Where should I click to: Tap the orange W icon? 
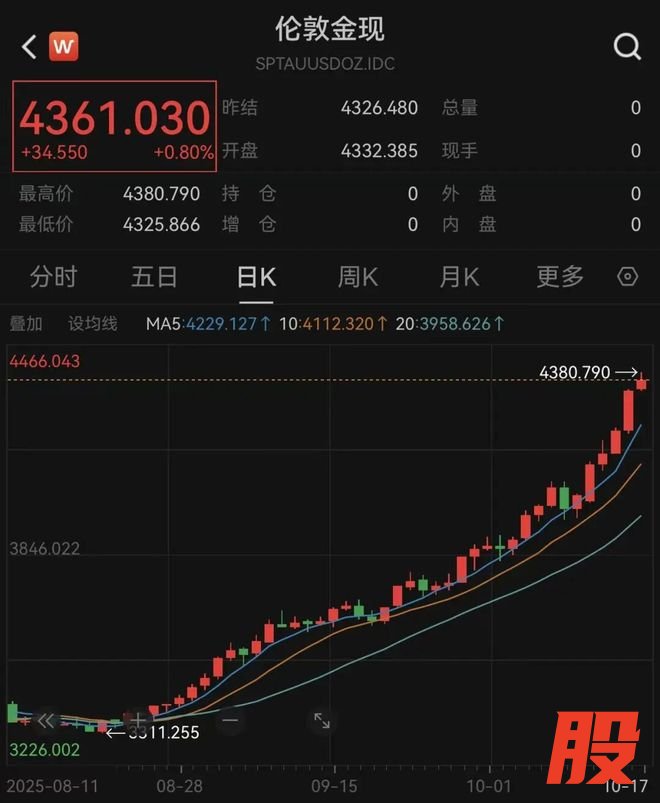[x=63, y=46]
